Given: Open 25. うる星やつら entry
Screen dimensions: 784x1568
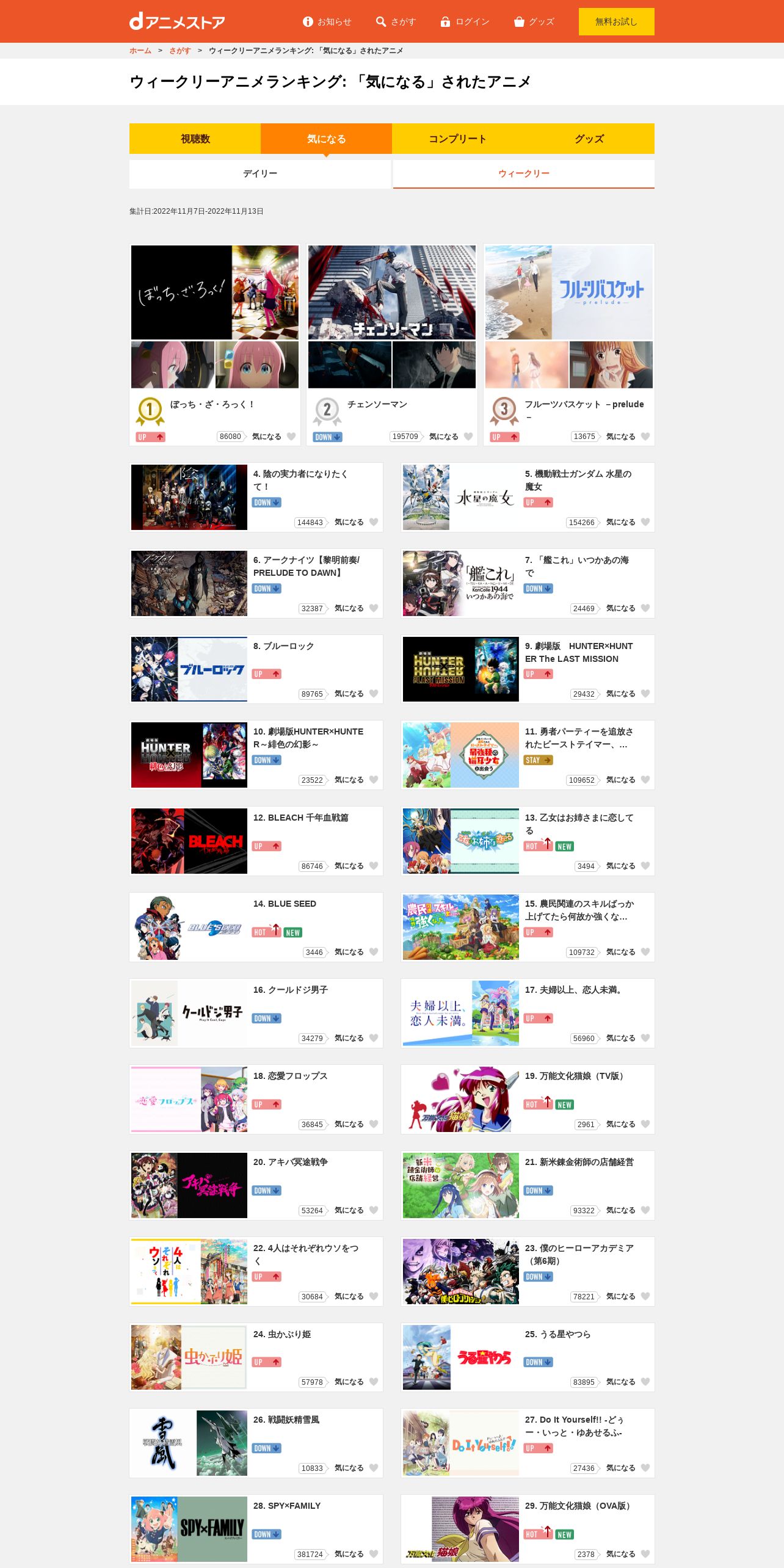Looking at the screenshot, I should point(528,1357).
